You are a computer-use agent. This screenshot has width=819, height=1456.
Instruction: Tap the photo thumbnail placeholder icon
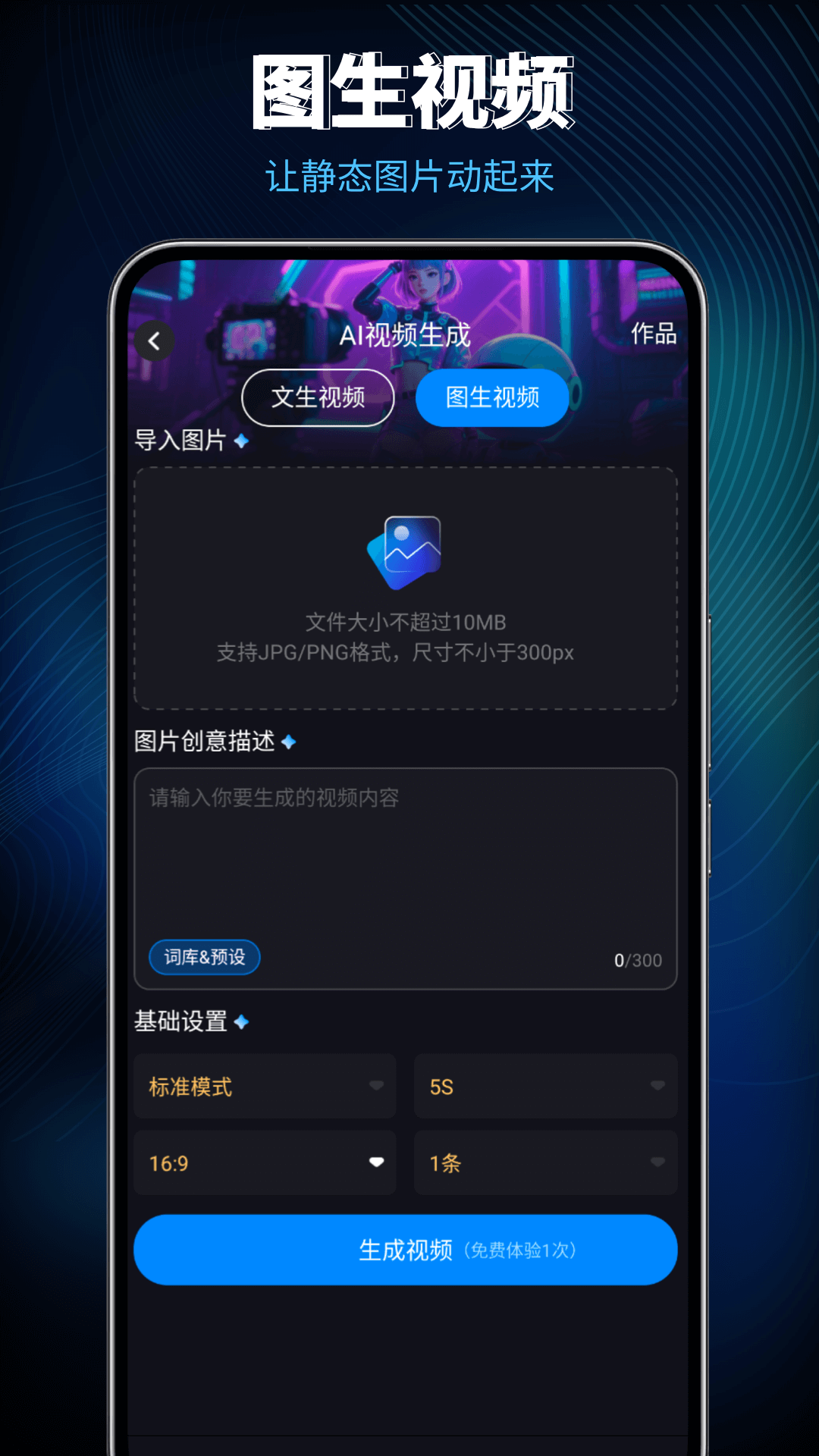[x=406, y=548]
